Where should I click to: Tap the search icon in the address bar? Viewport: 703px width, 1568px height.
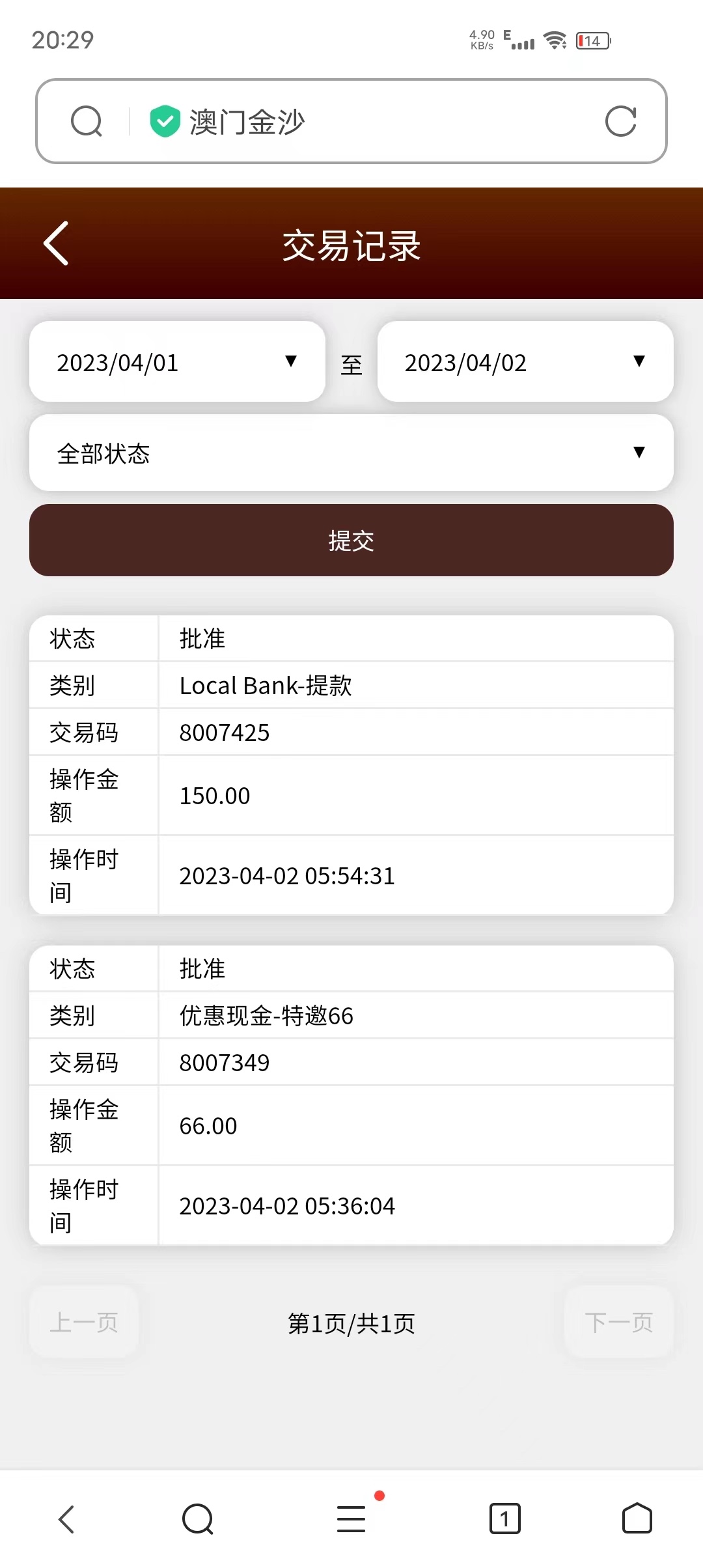(x=87, y=121)
